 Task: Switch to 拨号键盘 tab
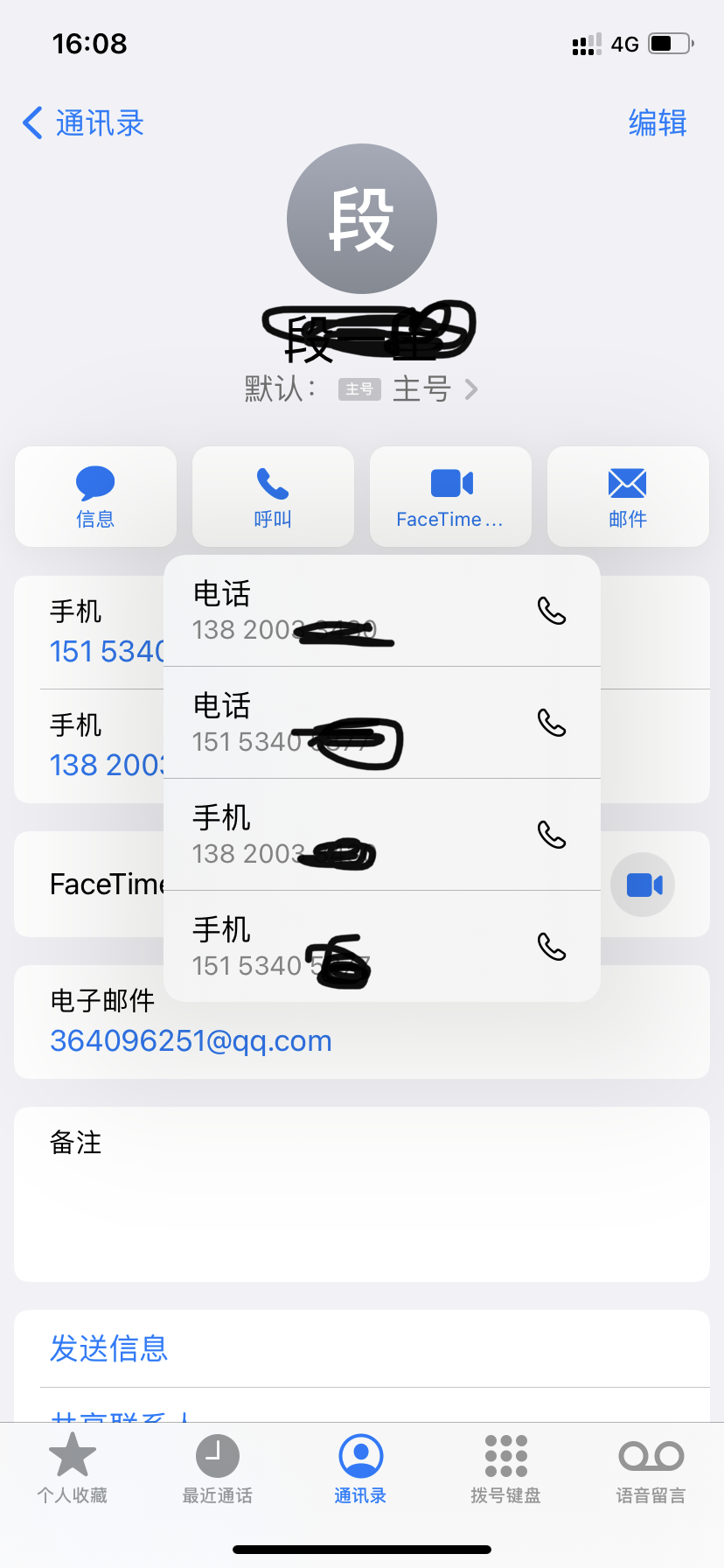tap(505, 1469)
